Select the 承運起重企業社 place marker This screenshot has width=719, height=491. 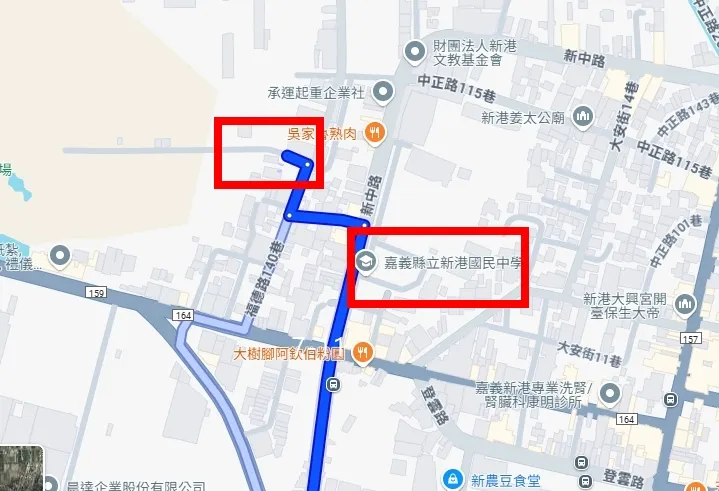tap(383, 92)
